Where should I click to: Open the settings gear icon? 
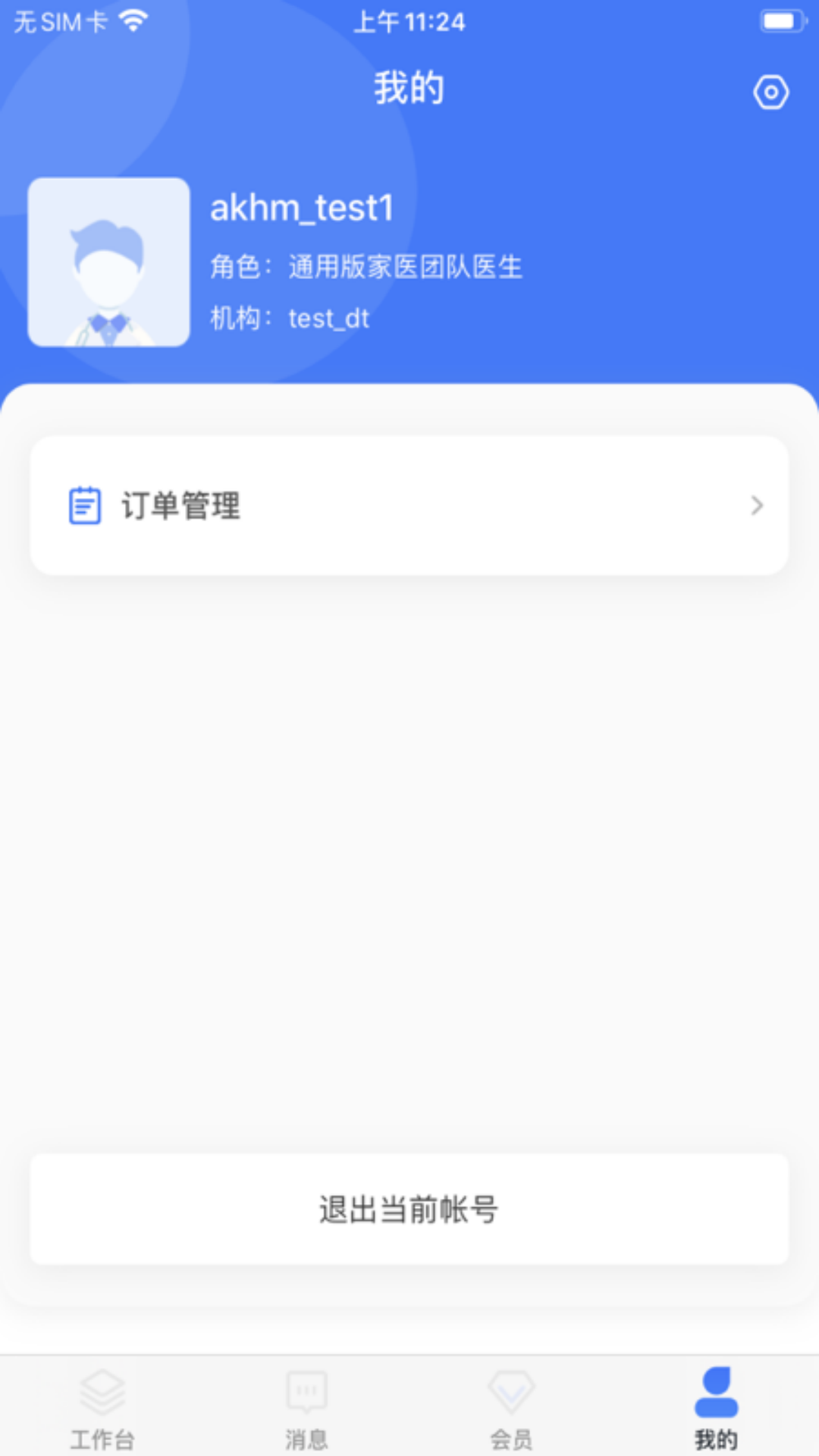click(771, 91)
